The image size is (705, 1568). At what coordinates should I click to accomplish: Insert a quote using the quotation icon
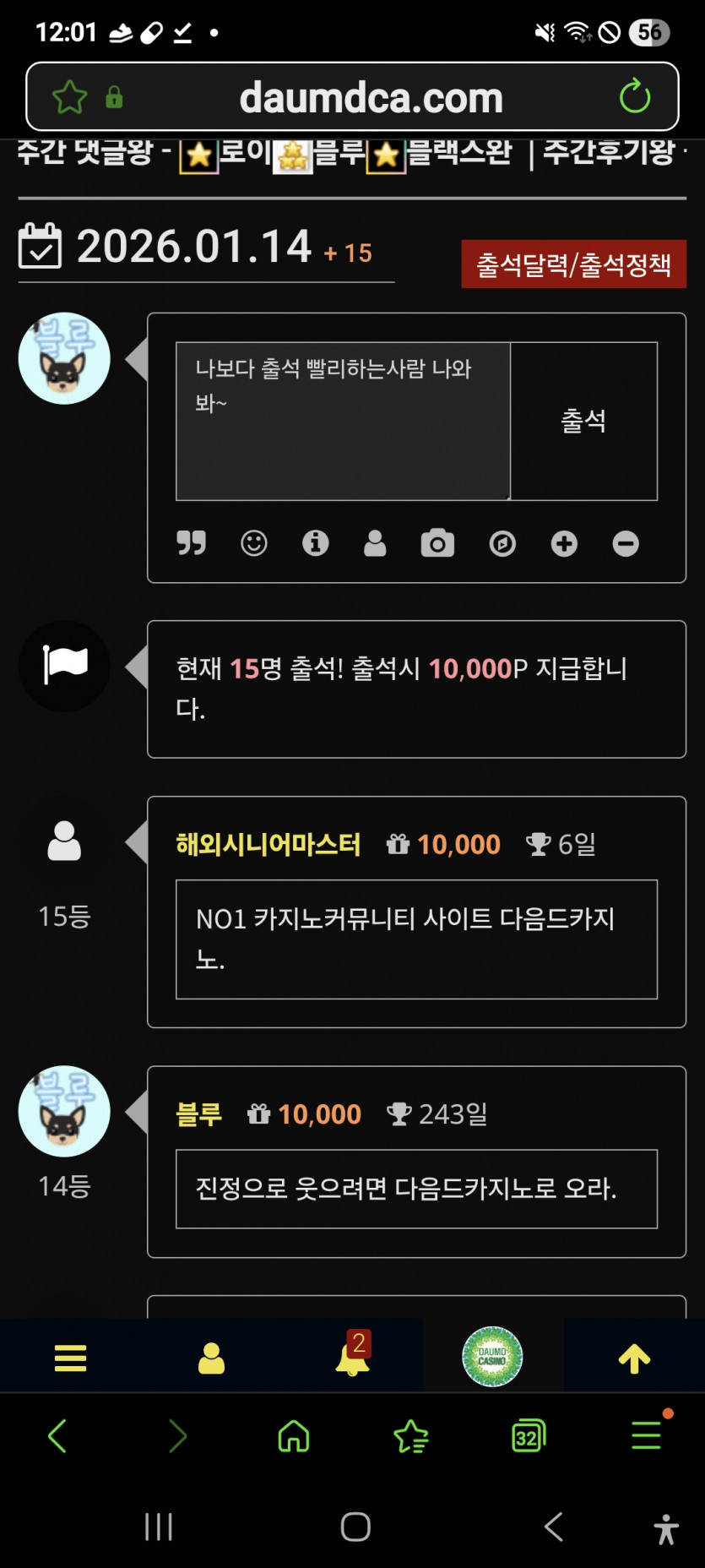(193, 543)
